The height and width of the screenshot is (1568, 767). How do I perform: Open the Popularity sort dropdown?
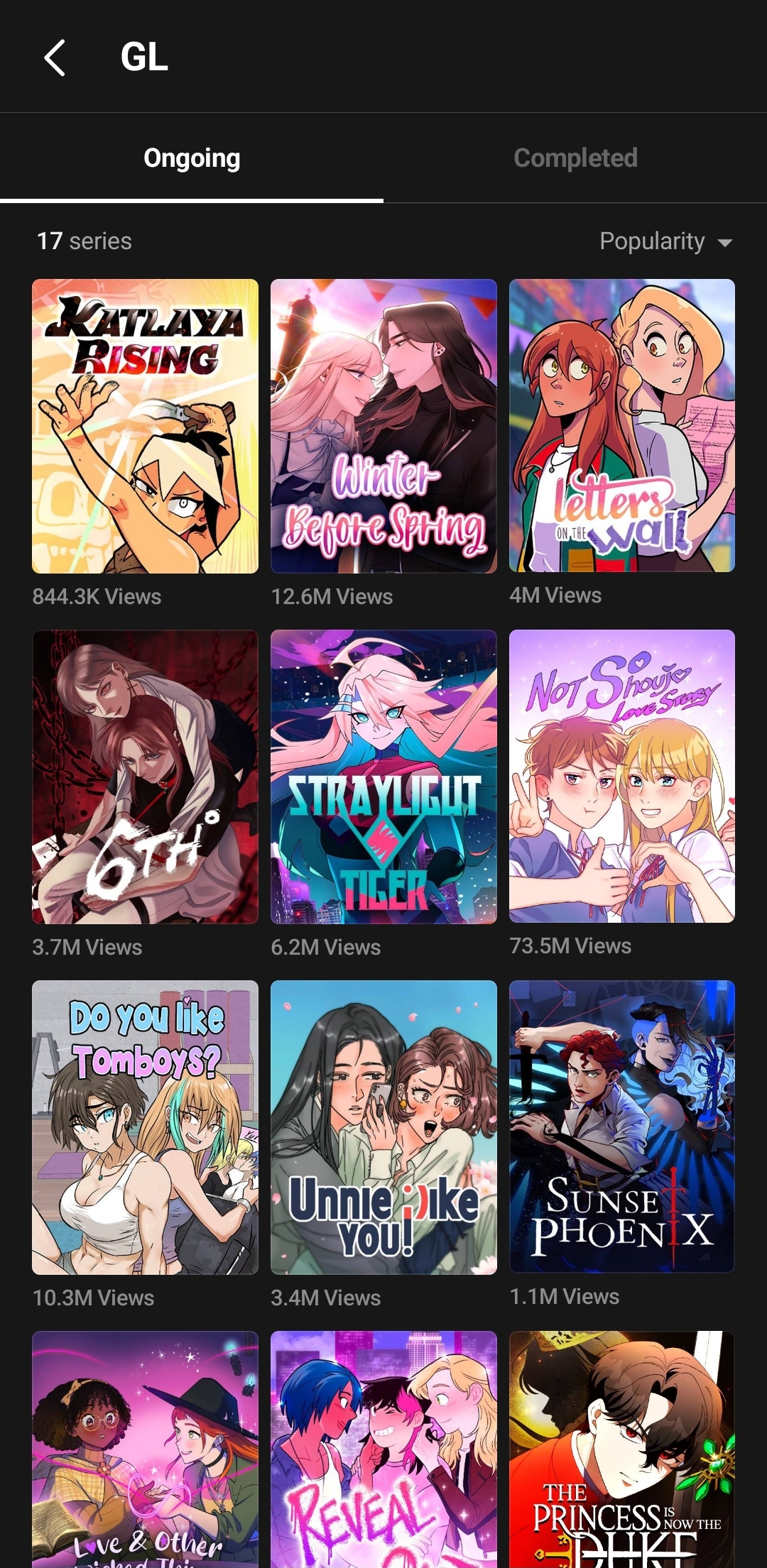coord(665,241)
